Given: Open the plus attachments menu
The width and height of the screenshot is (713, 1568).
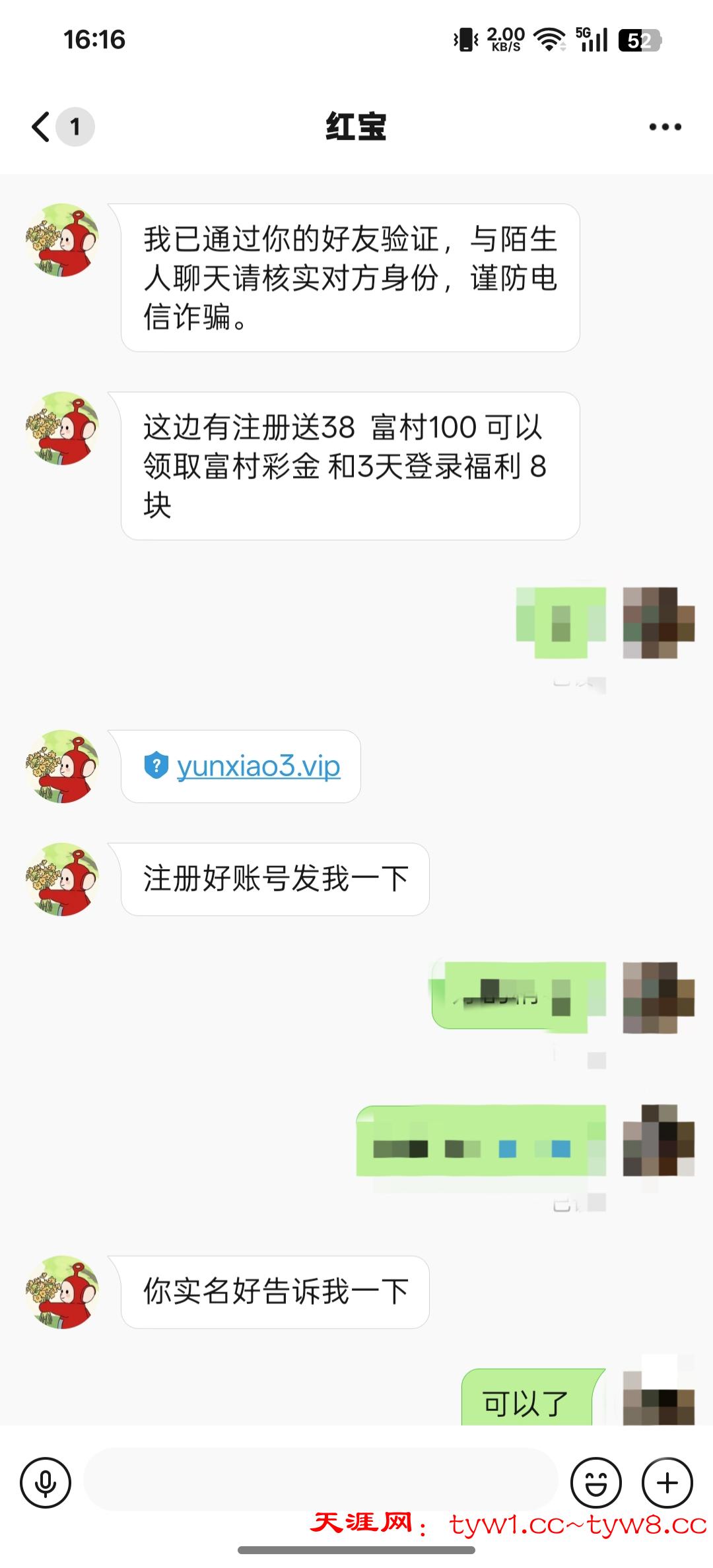Looking at the screenshot, I should coord(667,1482).
